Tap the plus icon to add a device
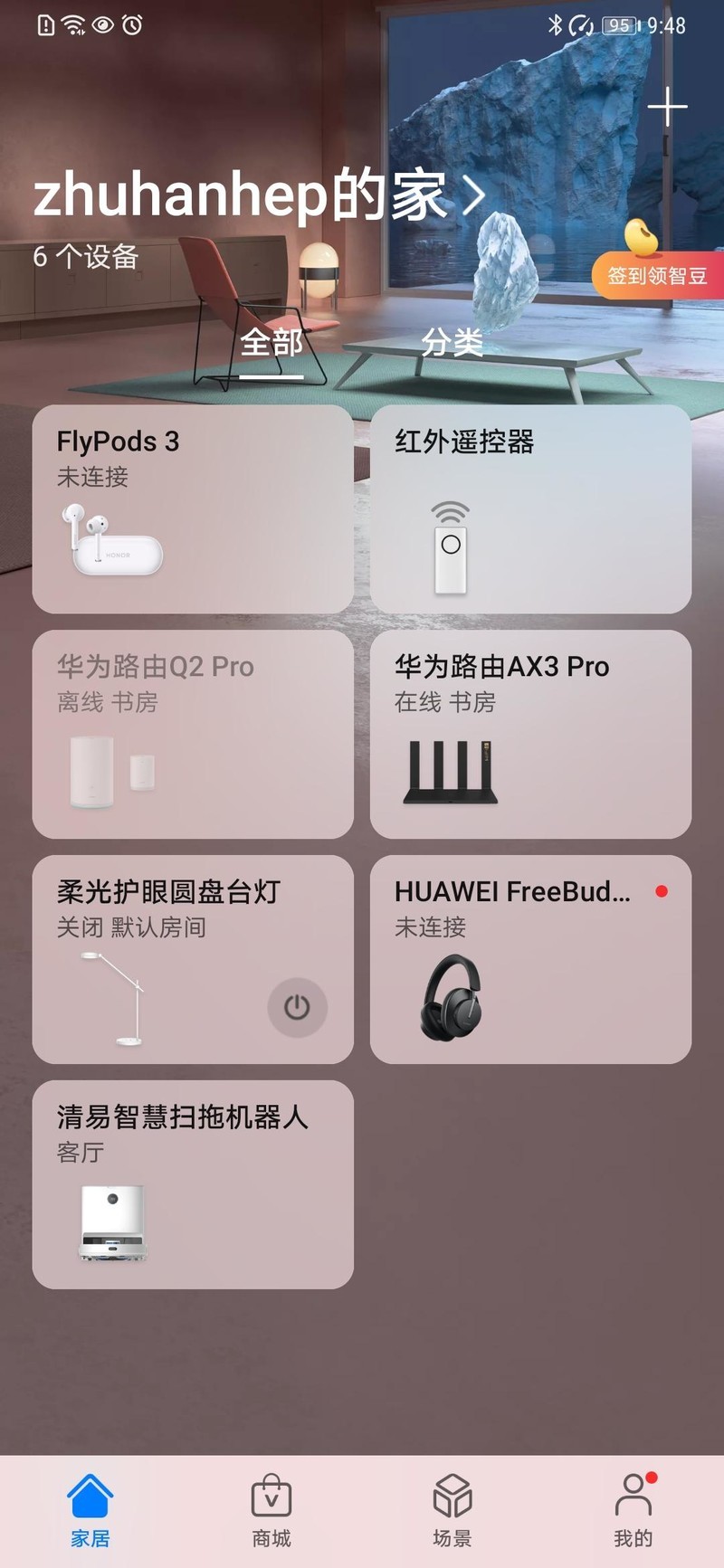The width and height of the screenshot is (724, 1568). (x=667, y=107)
